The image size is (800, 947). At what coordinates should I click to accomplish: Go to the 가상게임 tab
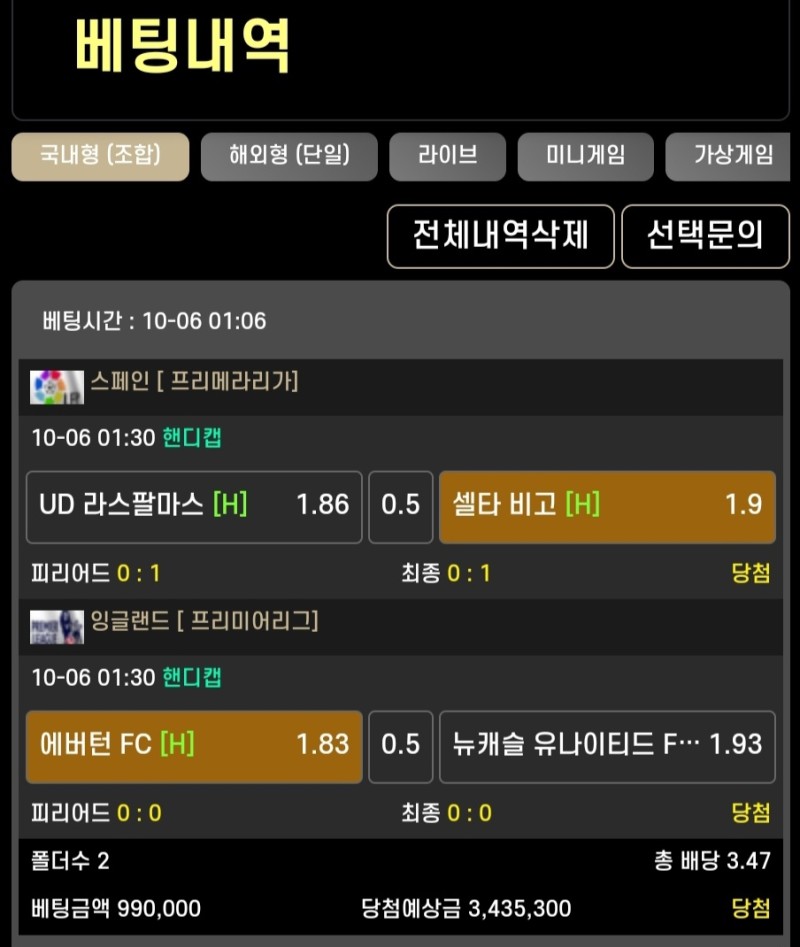(x=732, y=156)
